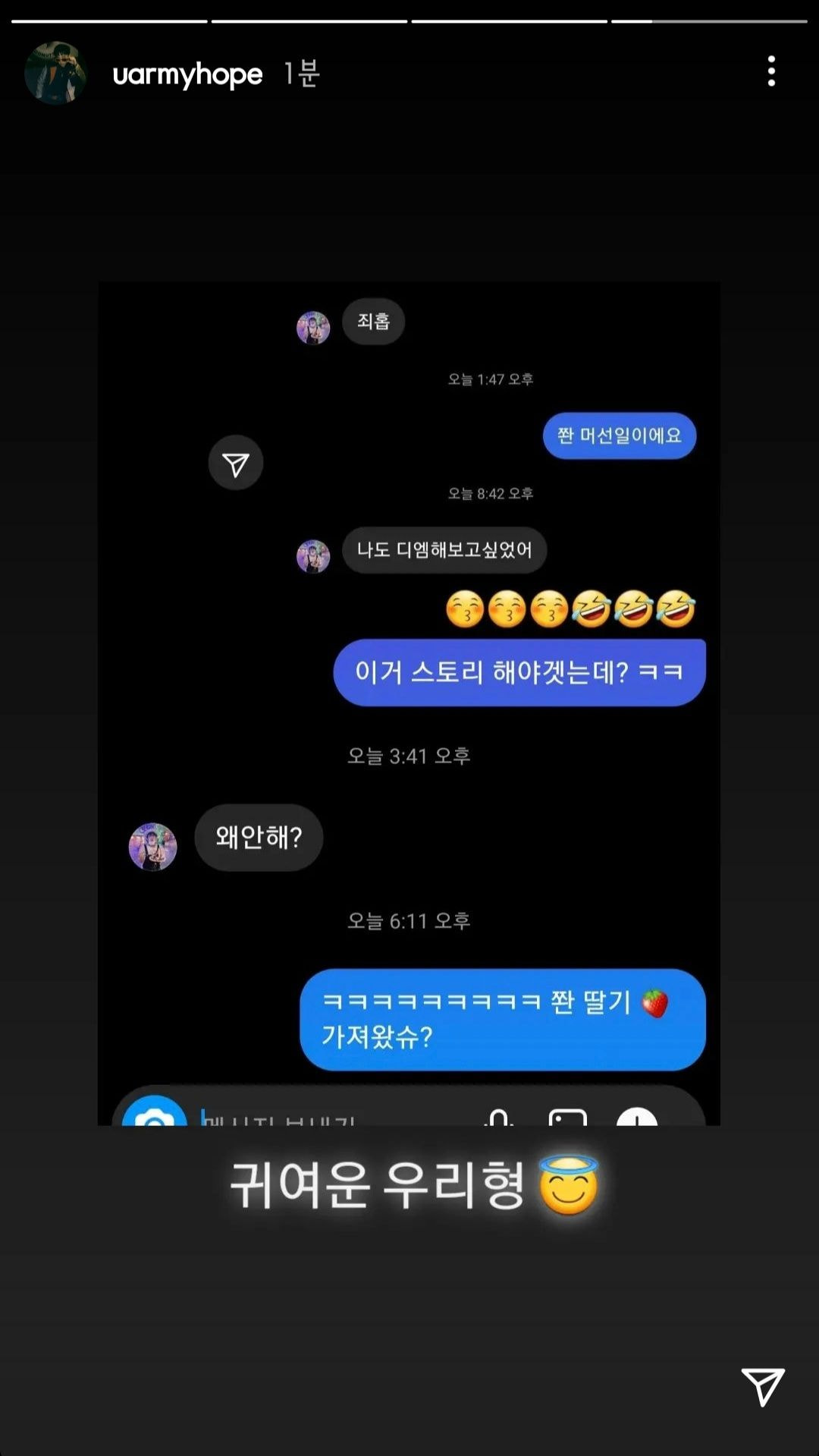Open the uarmyhope username link

pyautogui.click(x=187, y=74)
